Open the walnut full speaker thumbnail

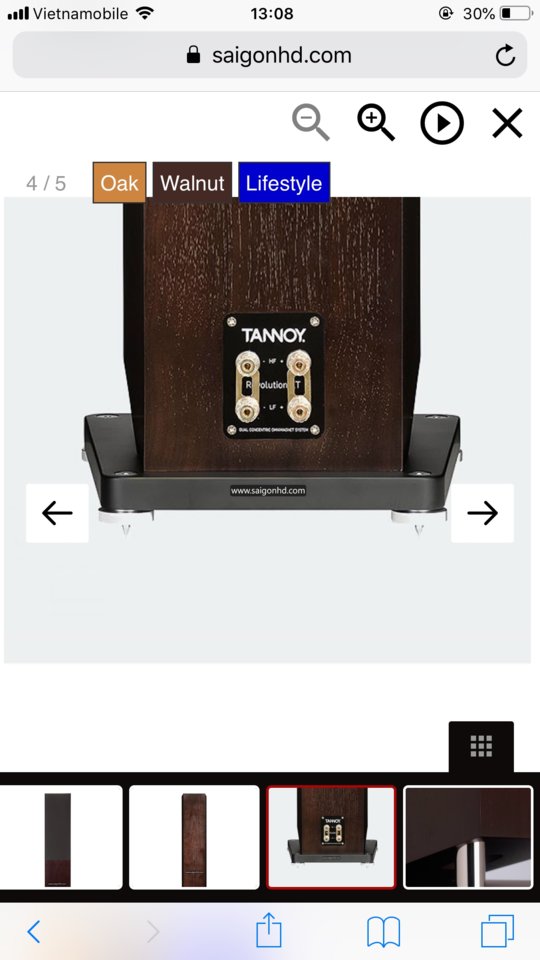pyautogui.click(x=194, y=838)
